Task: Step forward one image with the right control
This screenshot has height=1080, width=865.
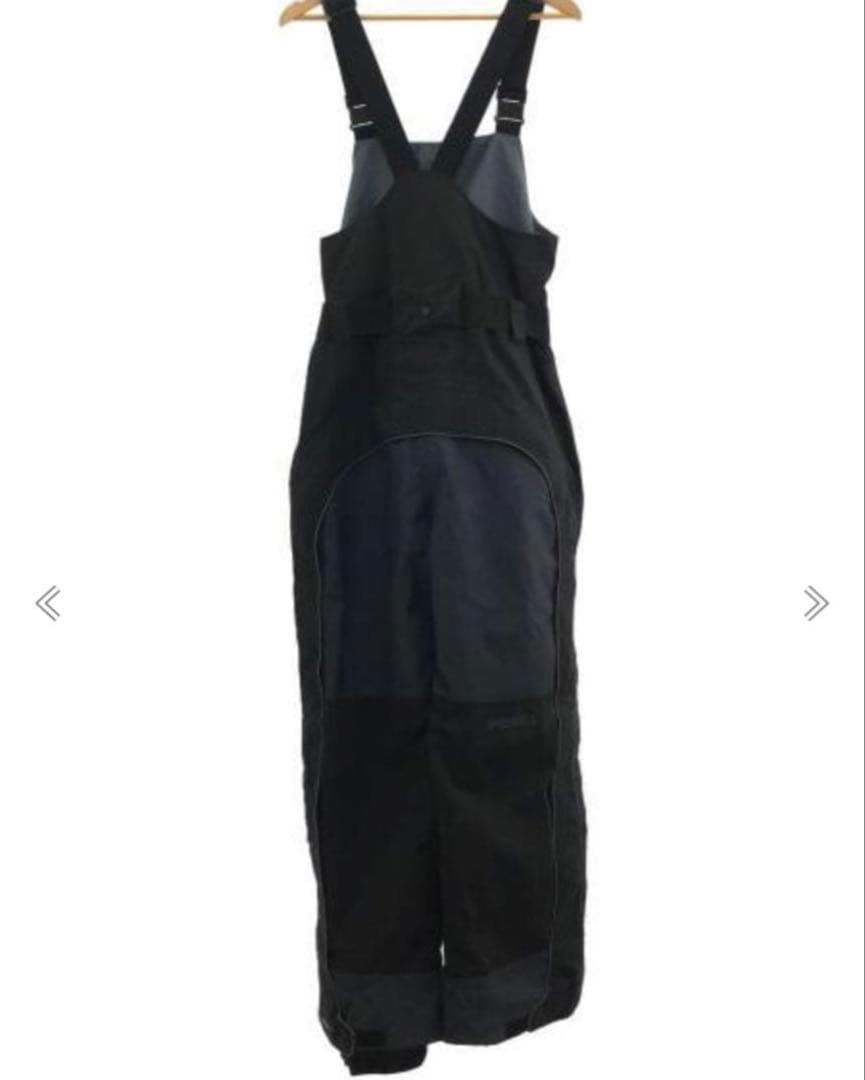Action: click(816, 601)
